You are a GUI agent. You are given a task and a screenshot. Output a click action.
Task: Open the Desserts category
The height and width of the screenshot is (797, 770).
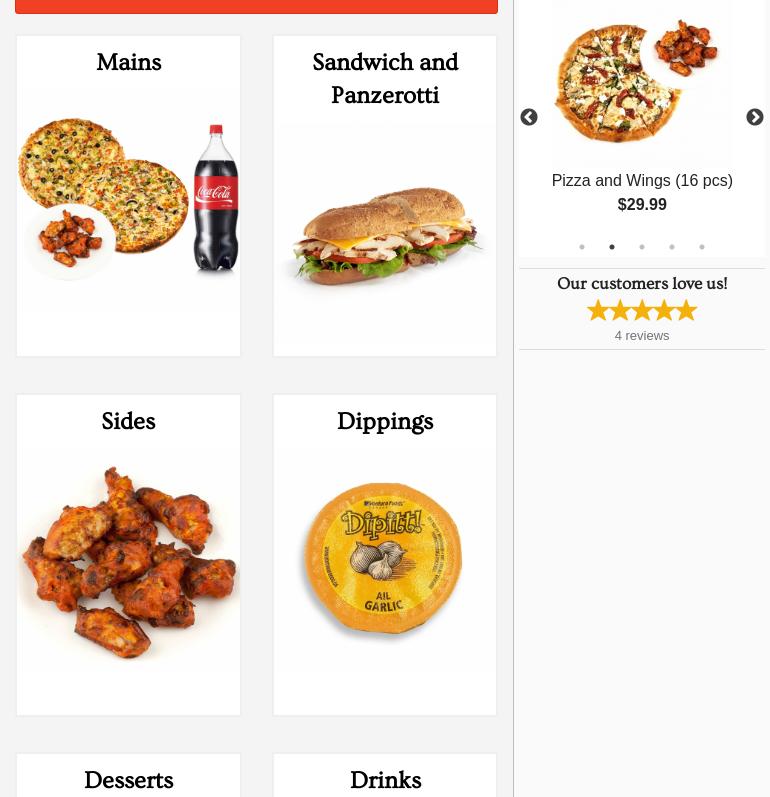[128, 780]
